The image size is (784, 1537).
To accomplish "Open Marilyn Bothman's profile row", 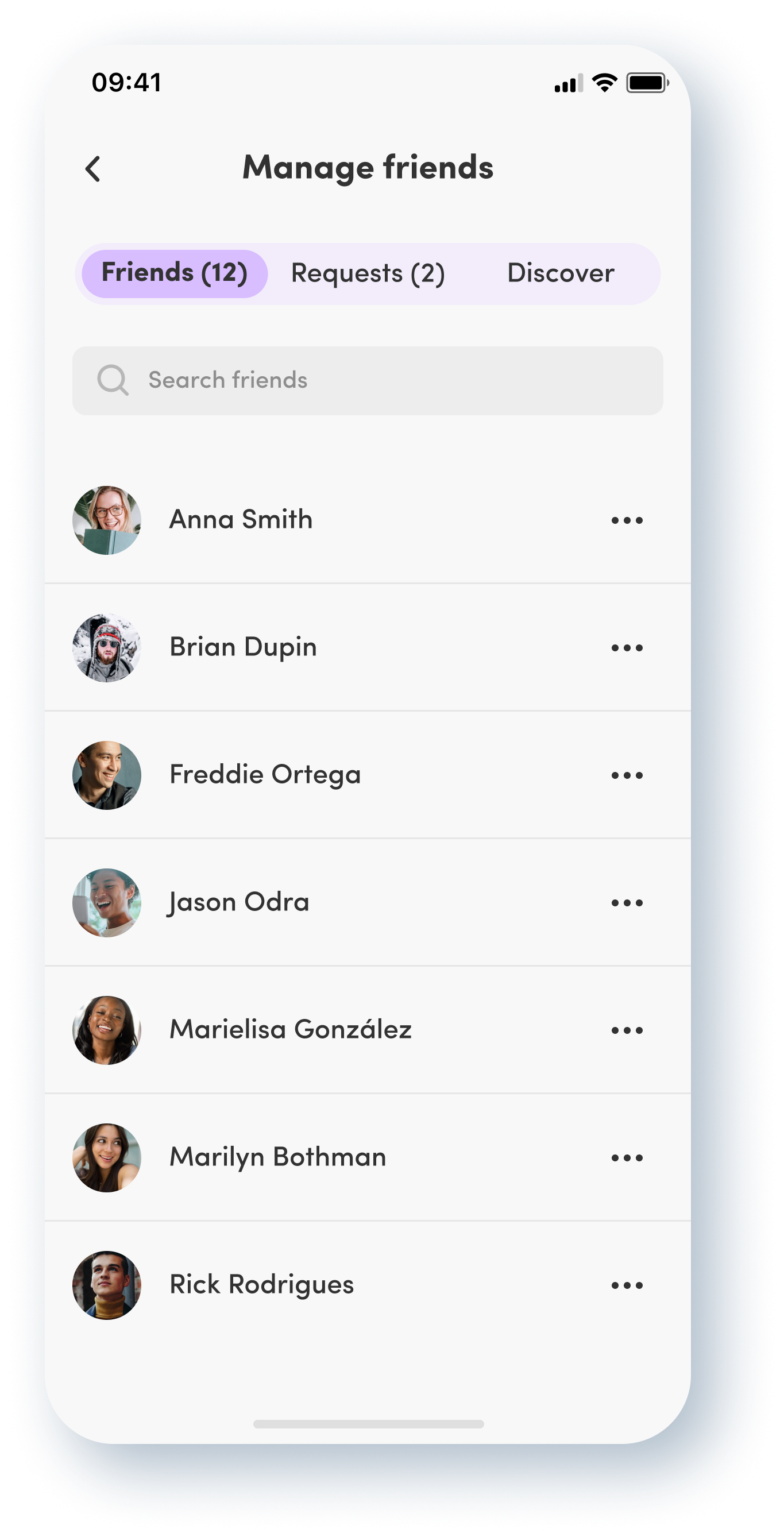I will (277, 1157).
